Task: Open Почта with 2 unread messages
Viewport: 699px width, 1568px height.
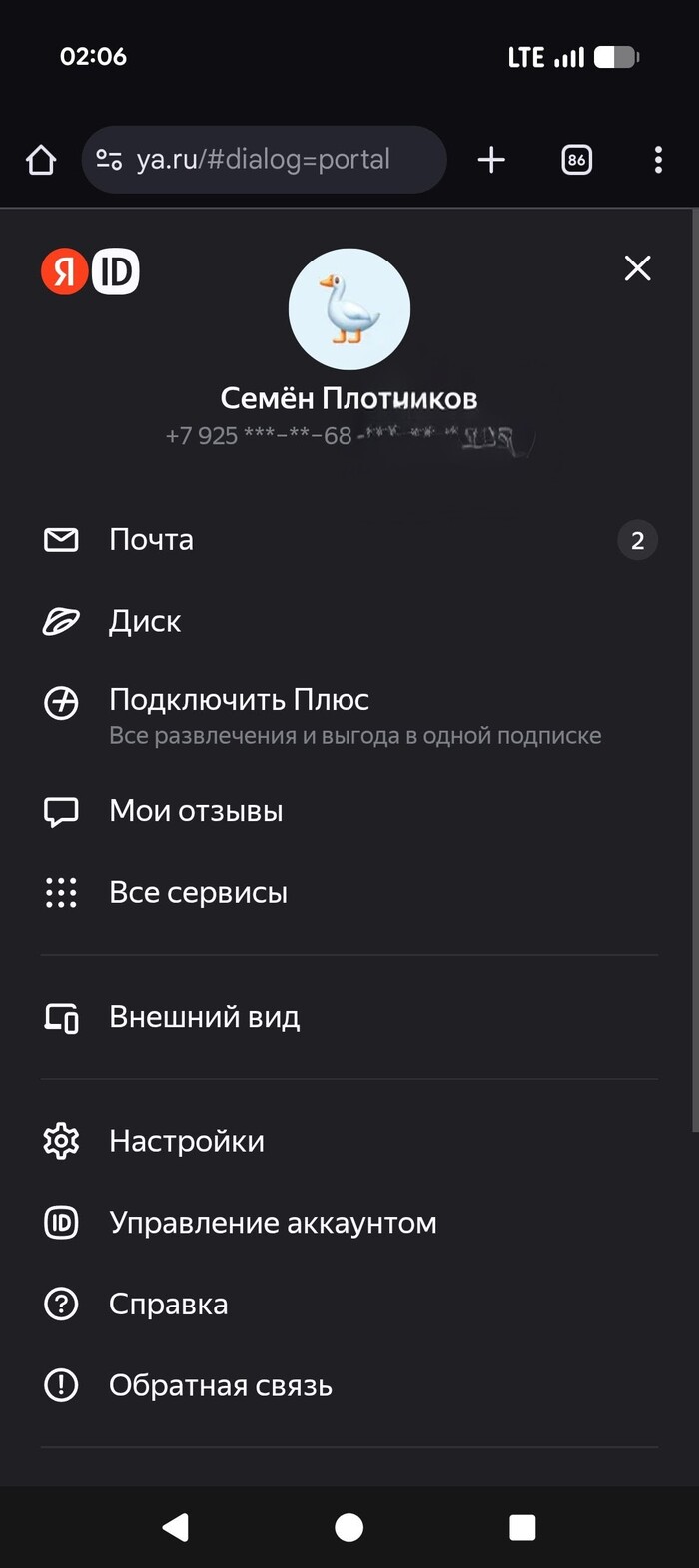Action: 349,540
